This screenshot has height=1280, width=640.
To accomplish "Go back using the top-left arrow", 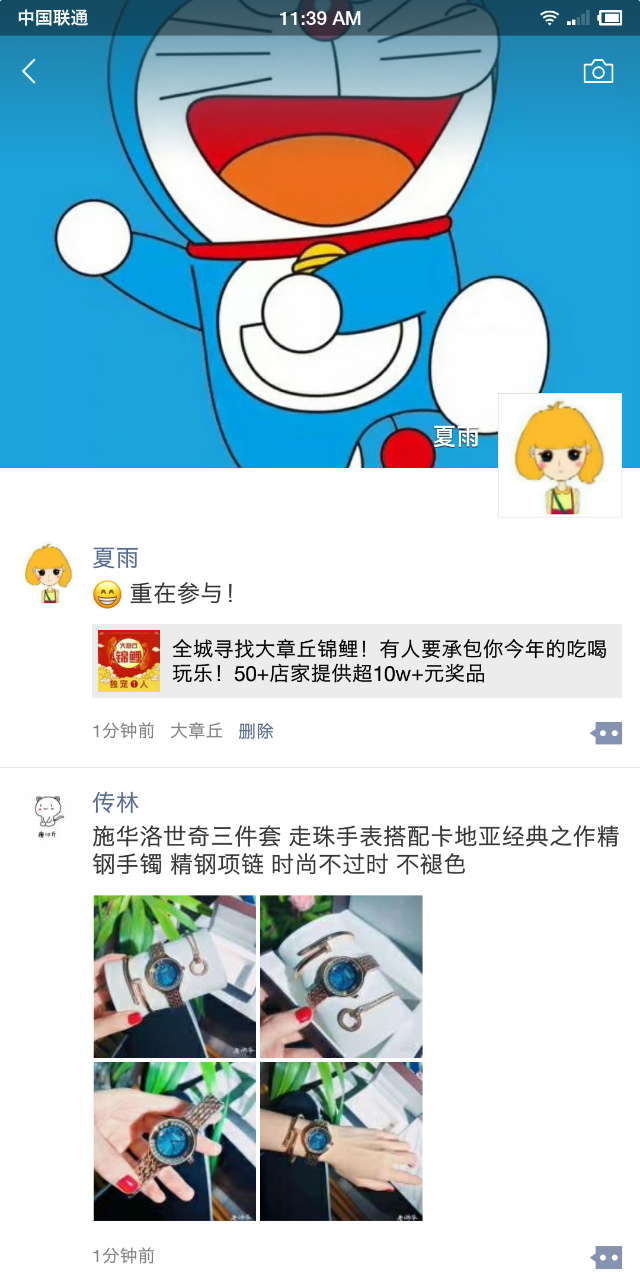I will click(29, 71).
